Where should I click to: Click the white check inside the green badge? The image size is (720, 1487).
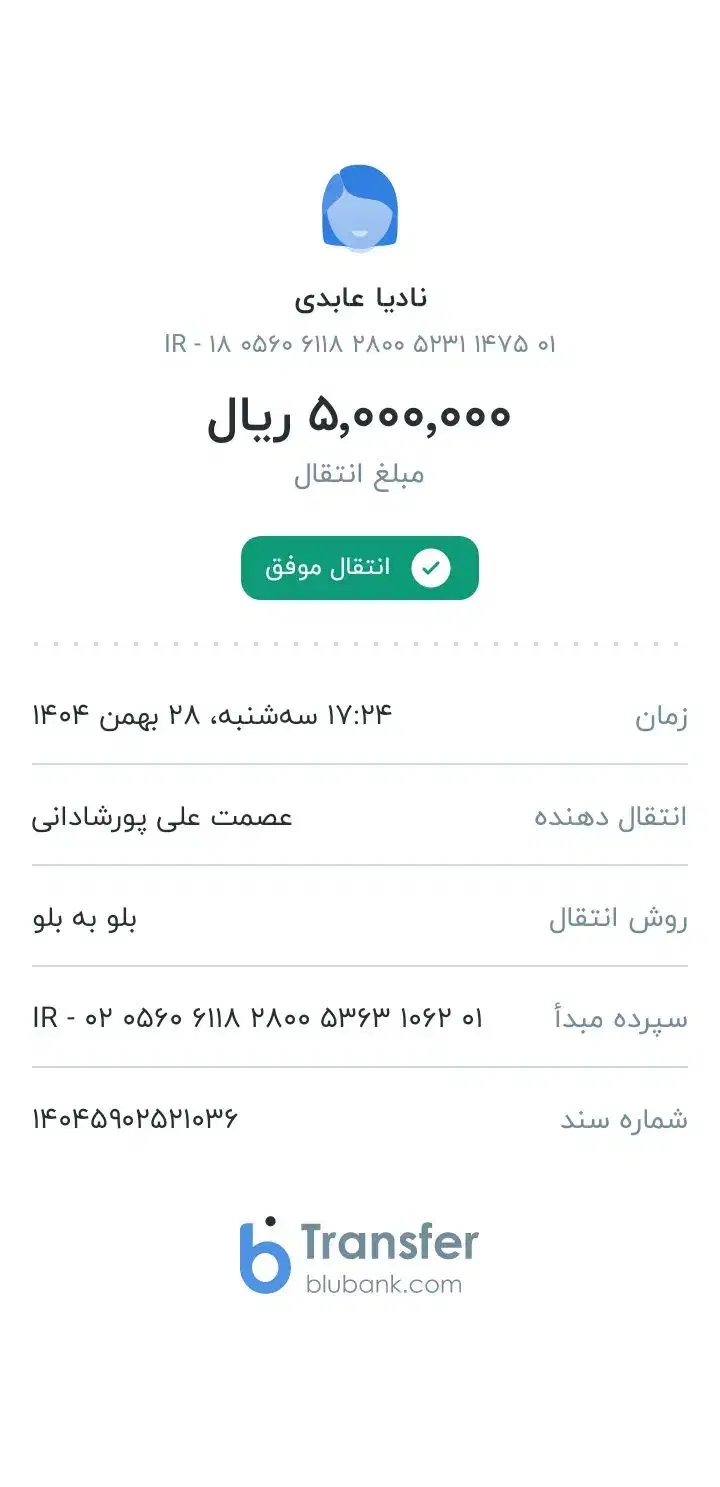point(432,567)
